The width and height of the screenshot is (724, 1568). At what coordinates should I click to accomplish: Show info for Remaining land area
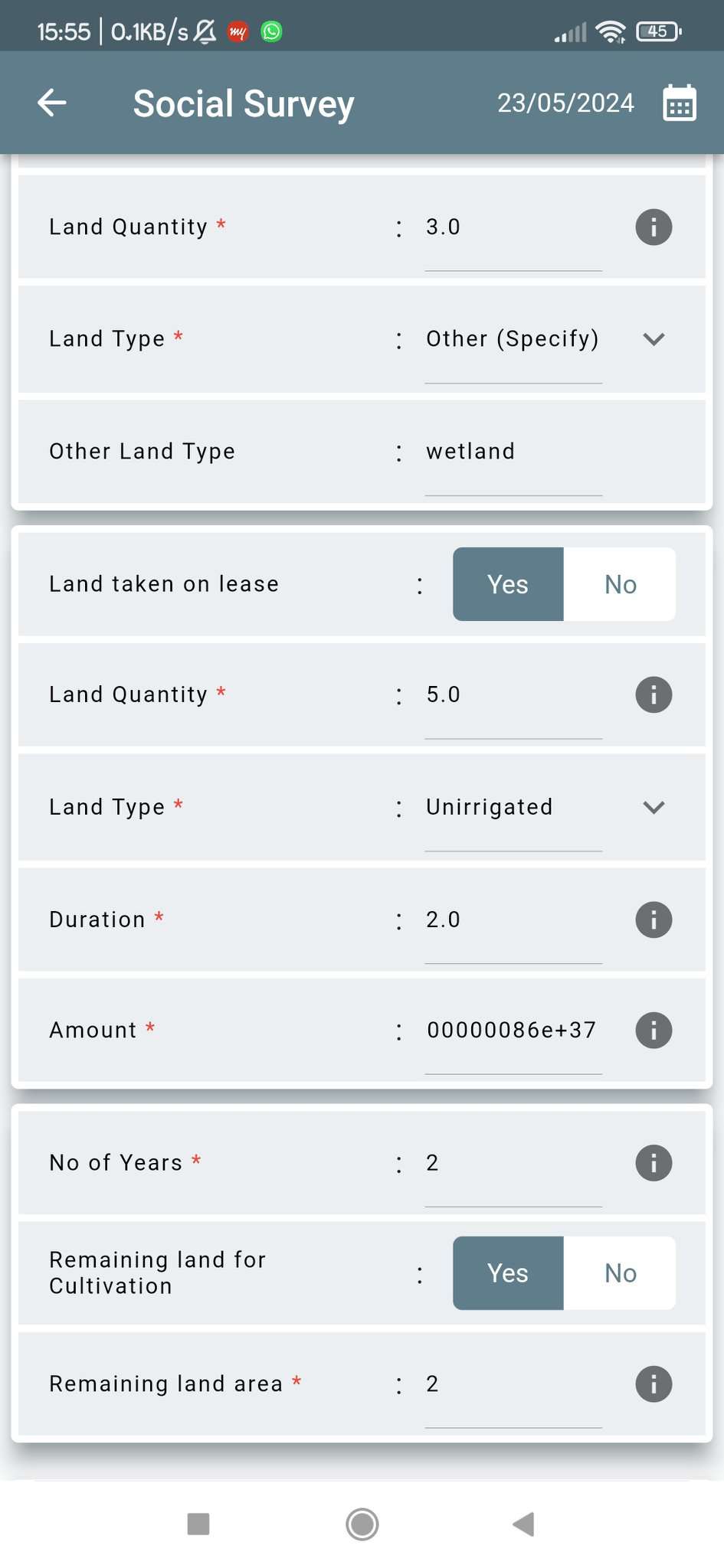654,1384
